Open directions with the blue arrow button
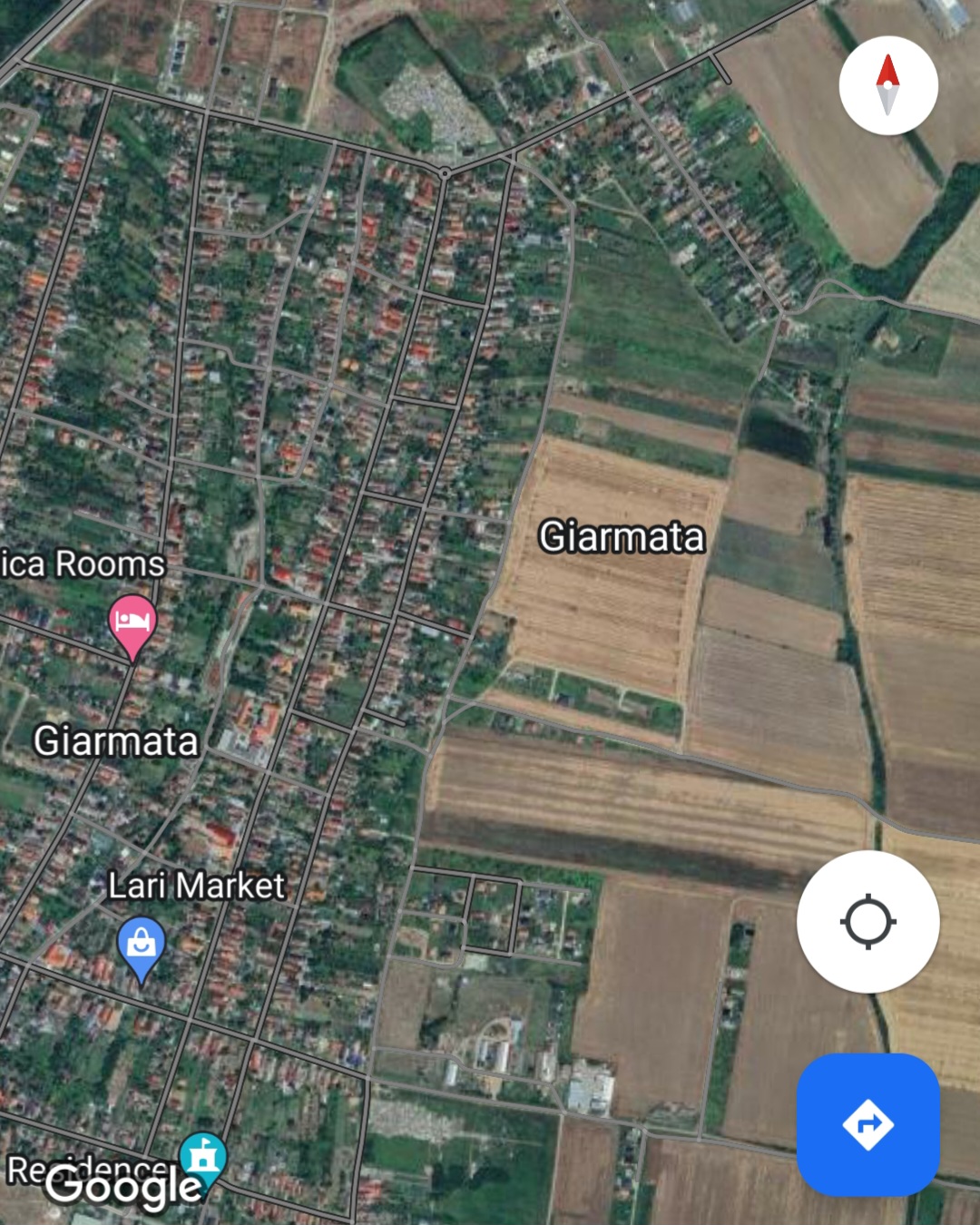The image size is (980, 1225). click(x=867, y=1124)
